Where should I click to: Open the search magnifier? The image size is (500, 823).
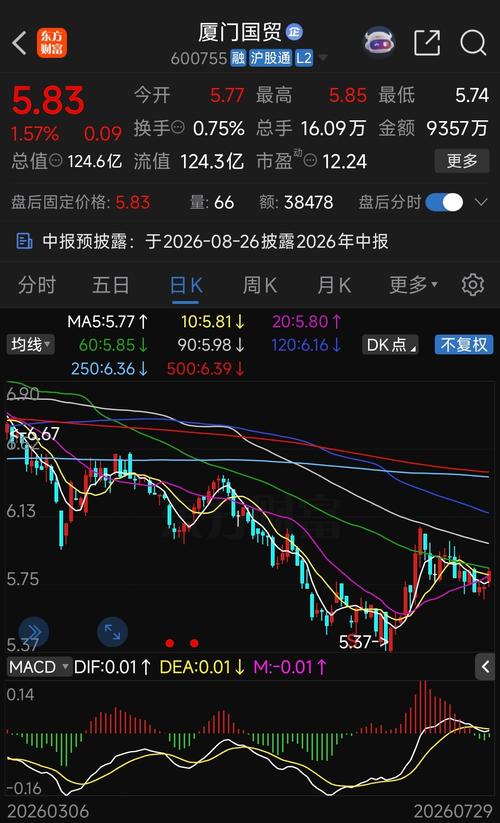click(x=473, y=43)
